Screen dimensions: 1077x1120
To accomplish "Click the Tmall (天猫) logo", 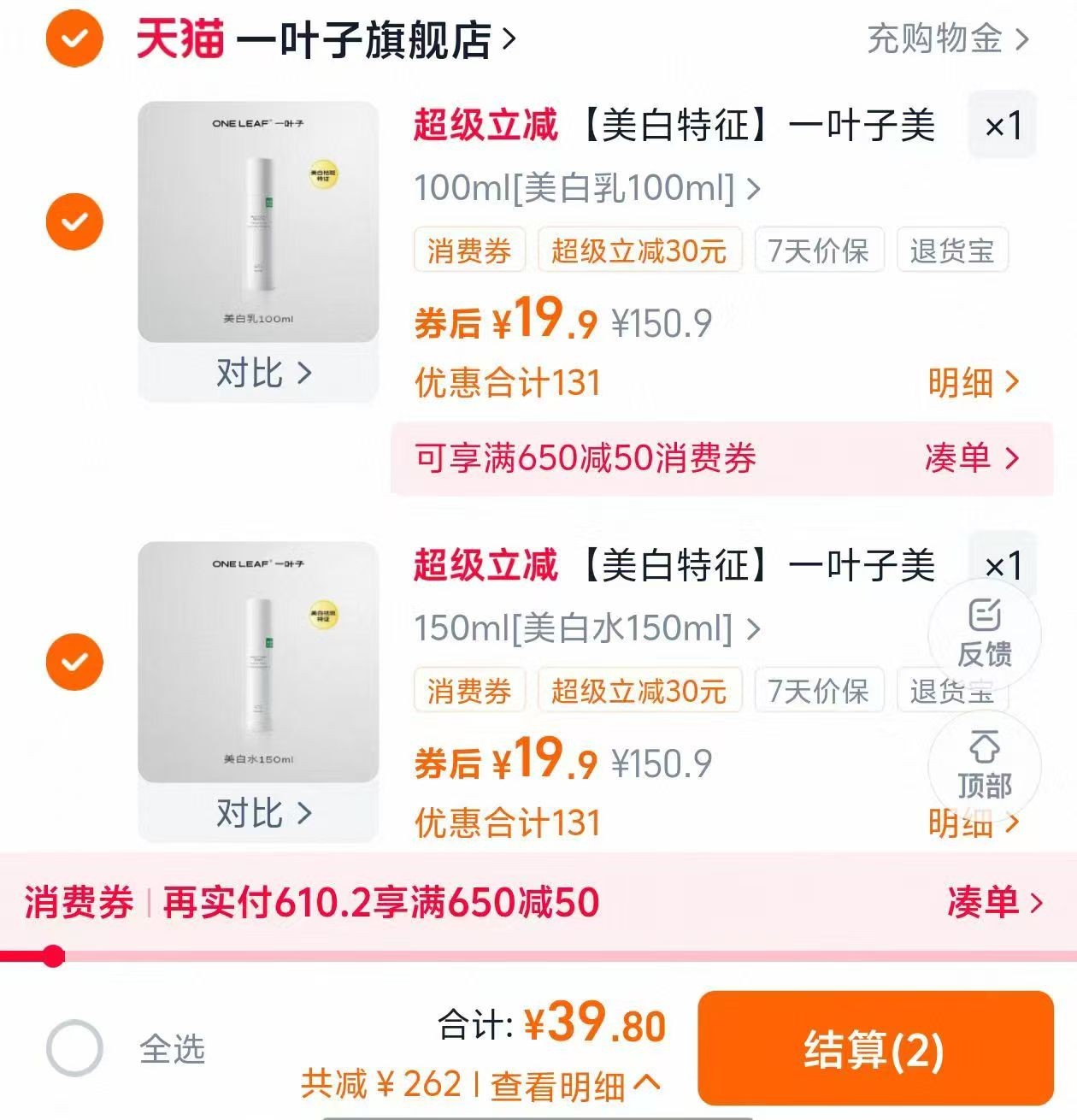I will [x=179, y=40].
